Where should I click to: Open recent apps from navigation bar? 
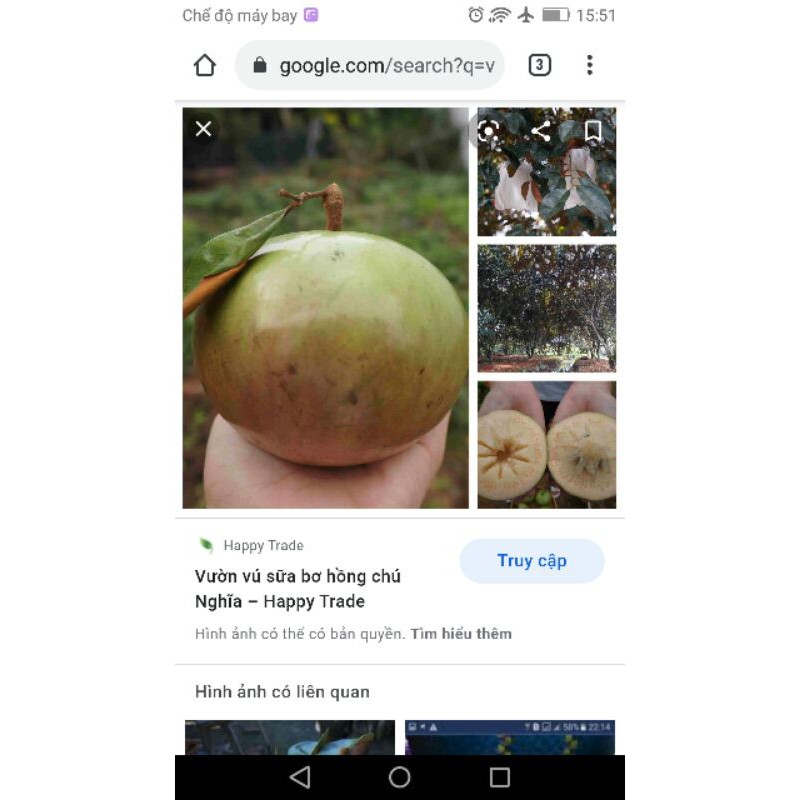(500, 777)
